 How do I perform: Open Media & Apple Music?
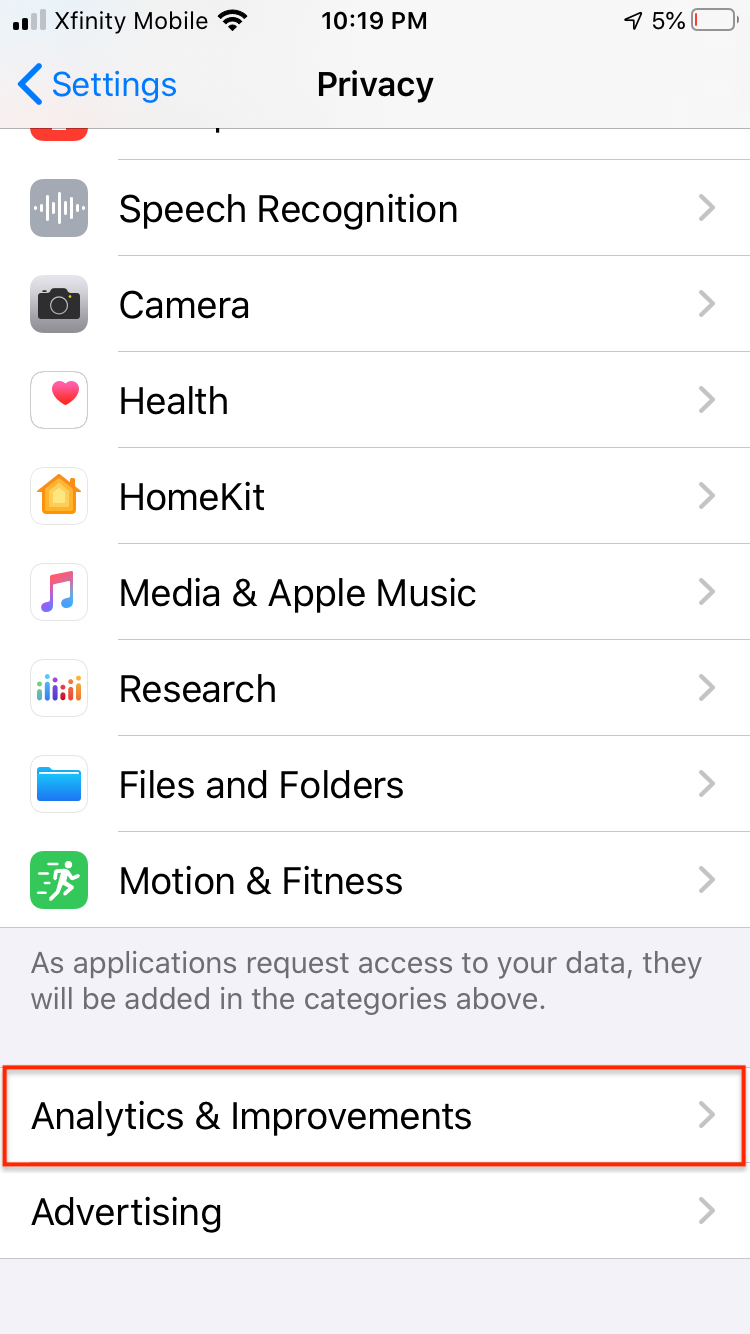coord(375,592)
